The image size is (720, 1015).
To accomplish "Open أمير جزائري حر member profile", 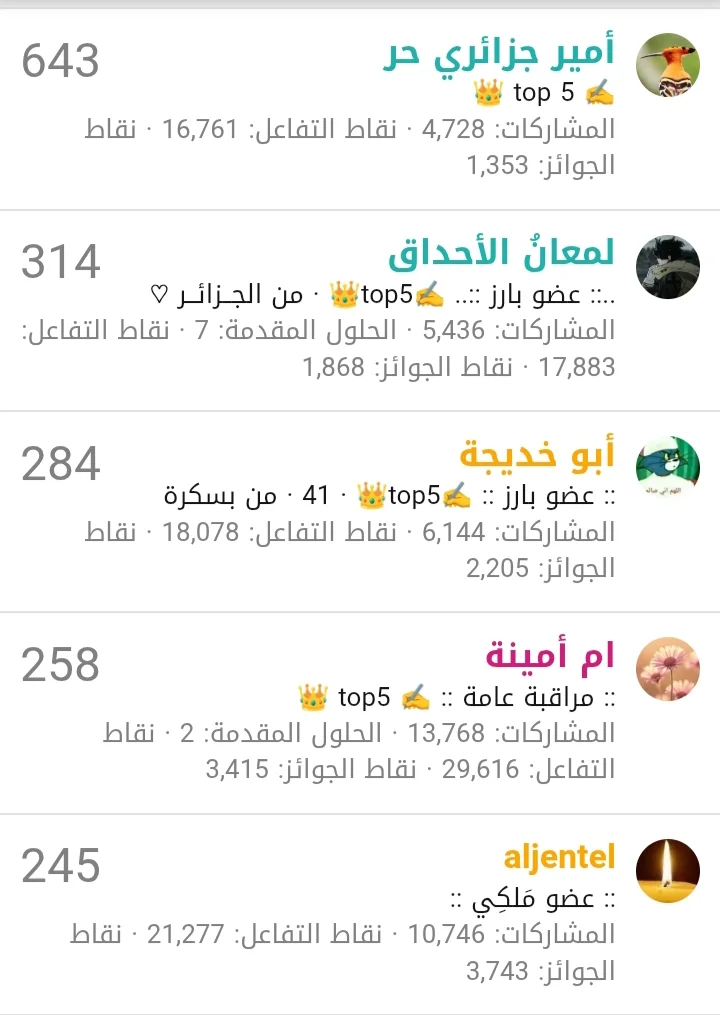I will click(499, 55).
